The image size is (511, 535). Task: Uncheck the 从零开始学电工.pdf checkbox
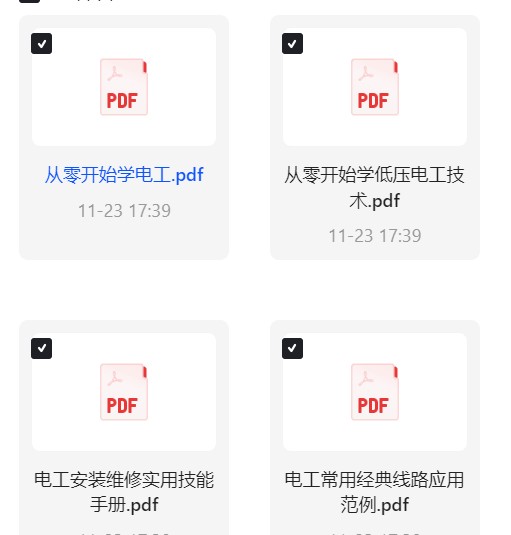(x=41, y=44)
